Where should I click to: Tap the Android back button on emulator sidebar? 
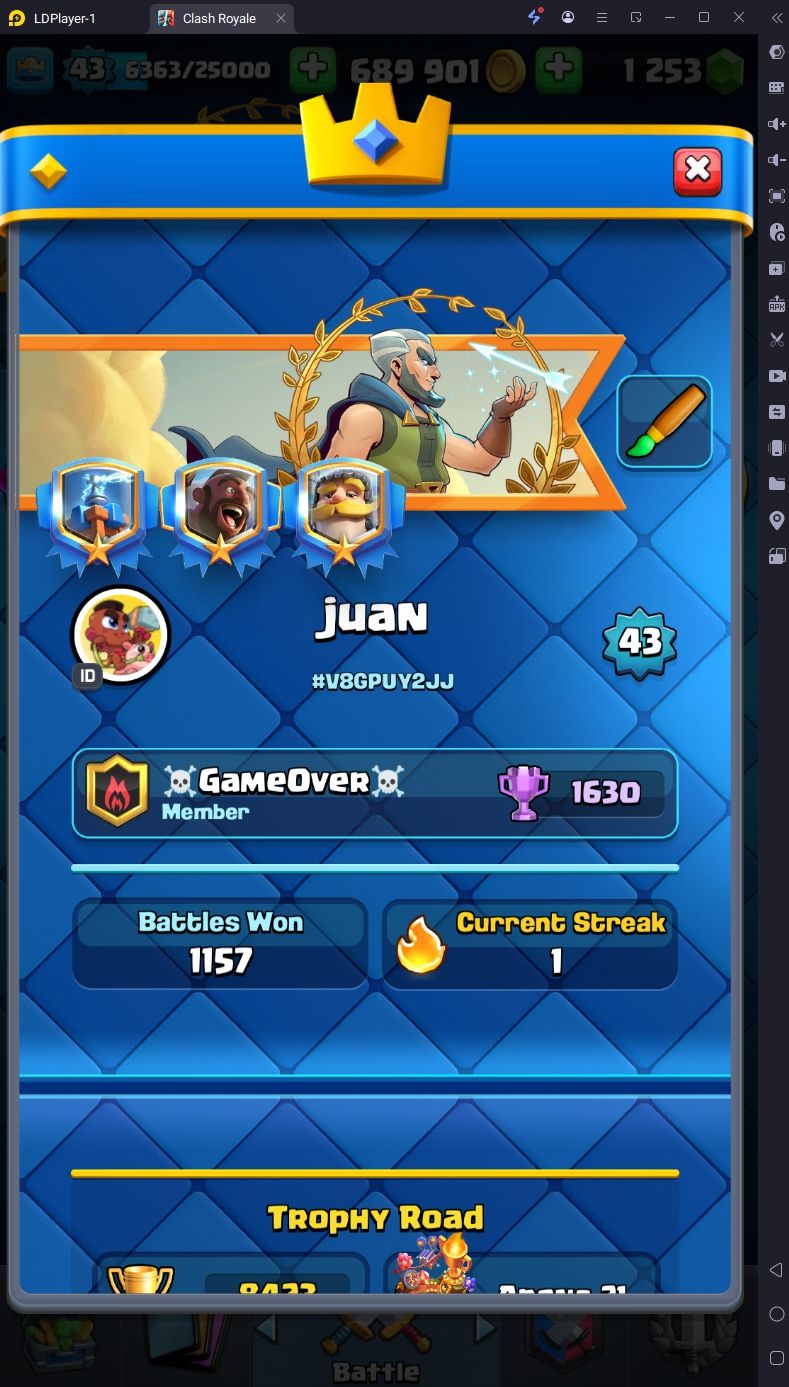776,1270
